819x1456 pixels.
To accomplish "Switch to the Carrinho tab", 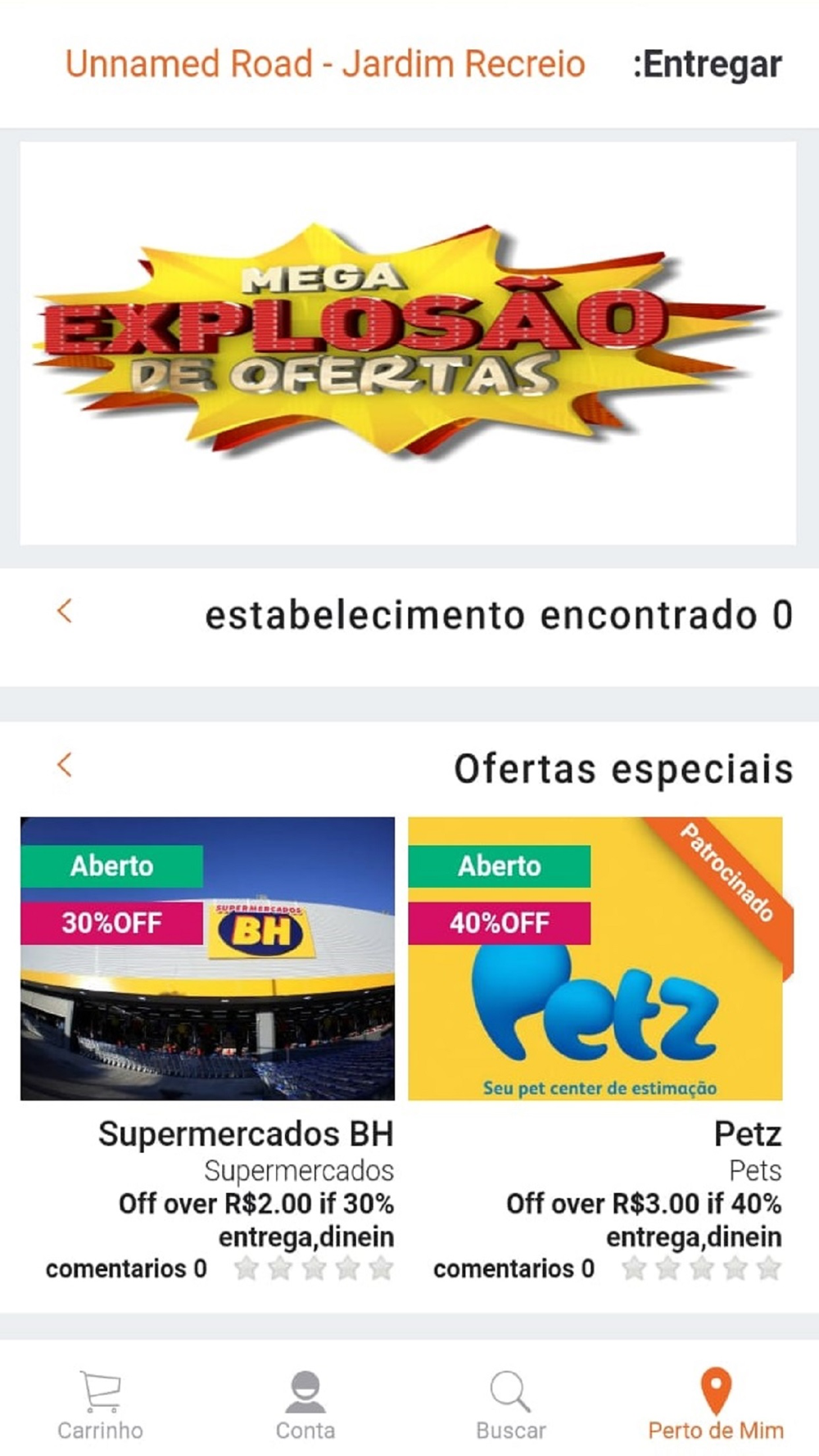I will (100, 1406).
